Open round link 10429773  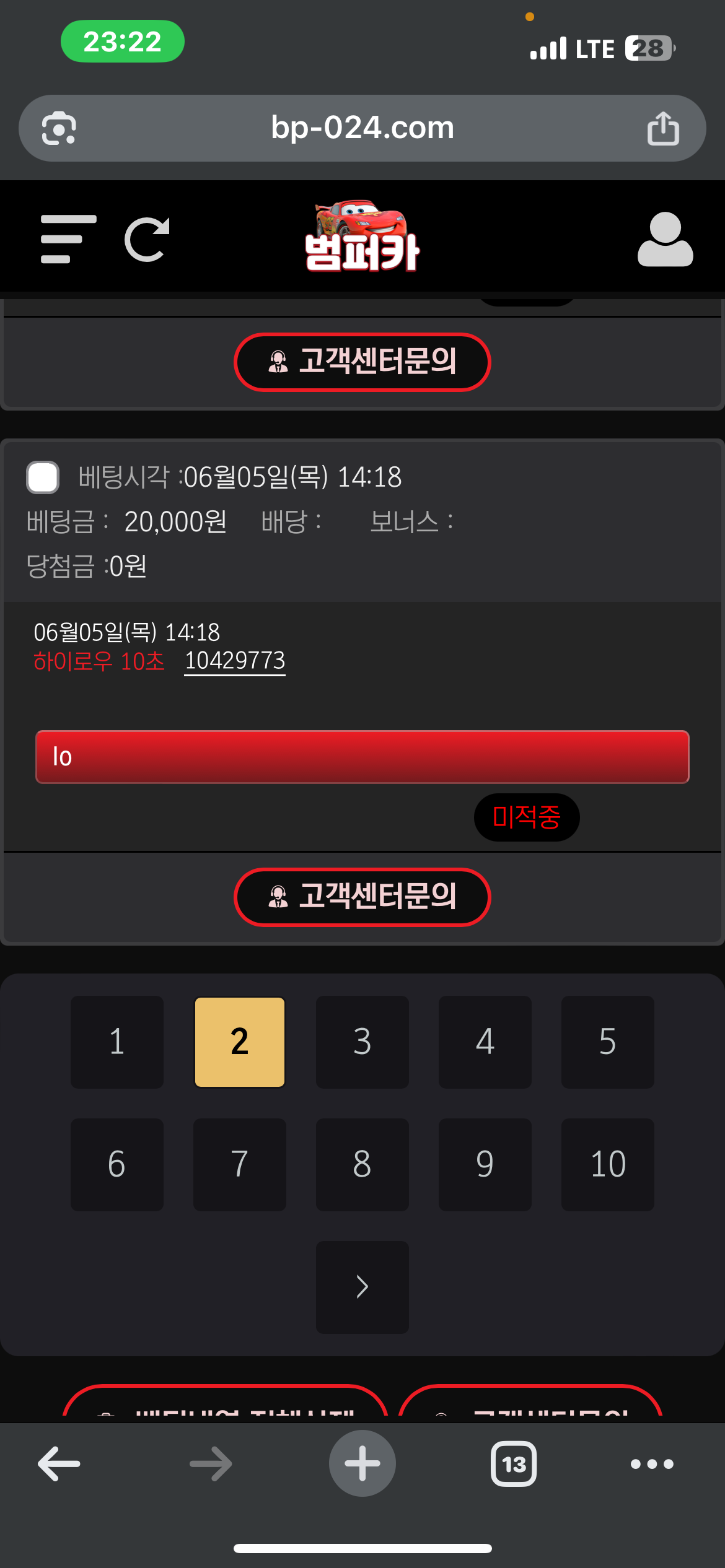click(235, 661)
